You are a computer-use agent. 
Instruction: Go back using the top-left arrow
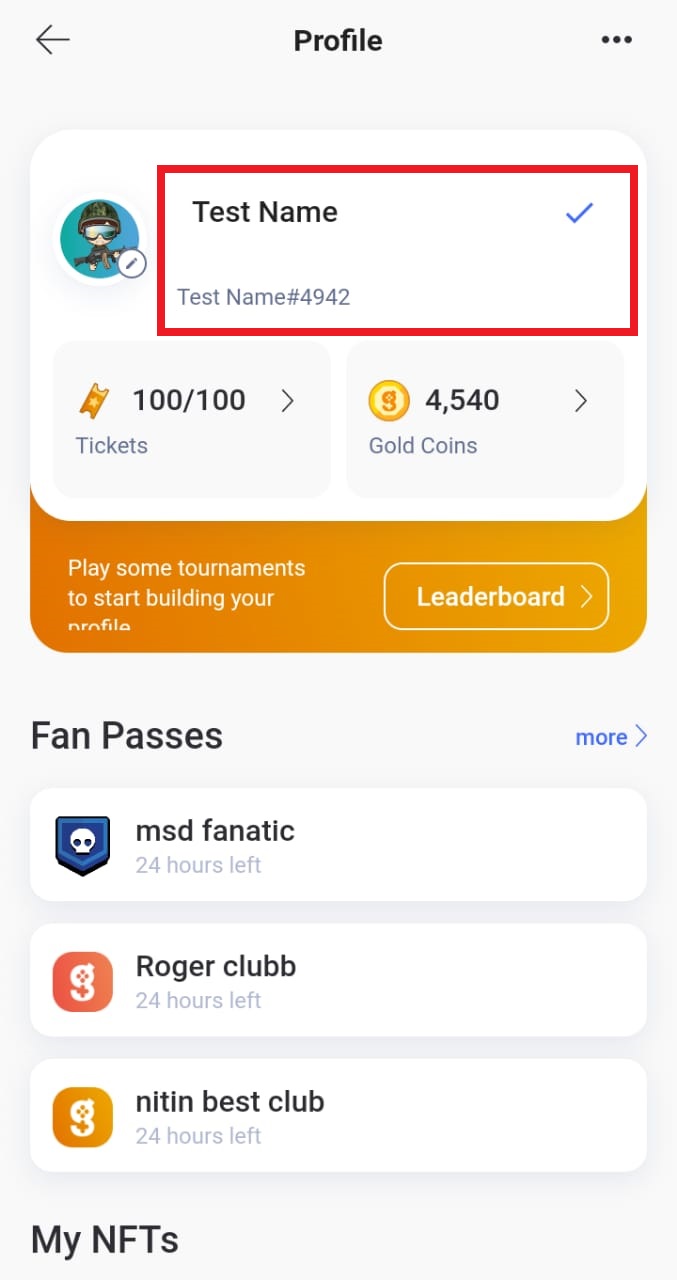[x=53, y=40]
